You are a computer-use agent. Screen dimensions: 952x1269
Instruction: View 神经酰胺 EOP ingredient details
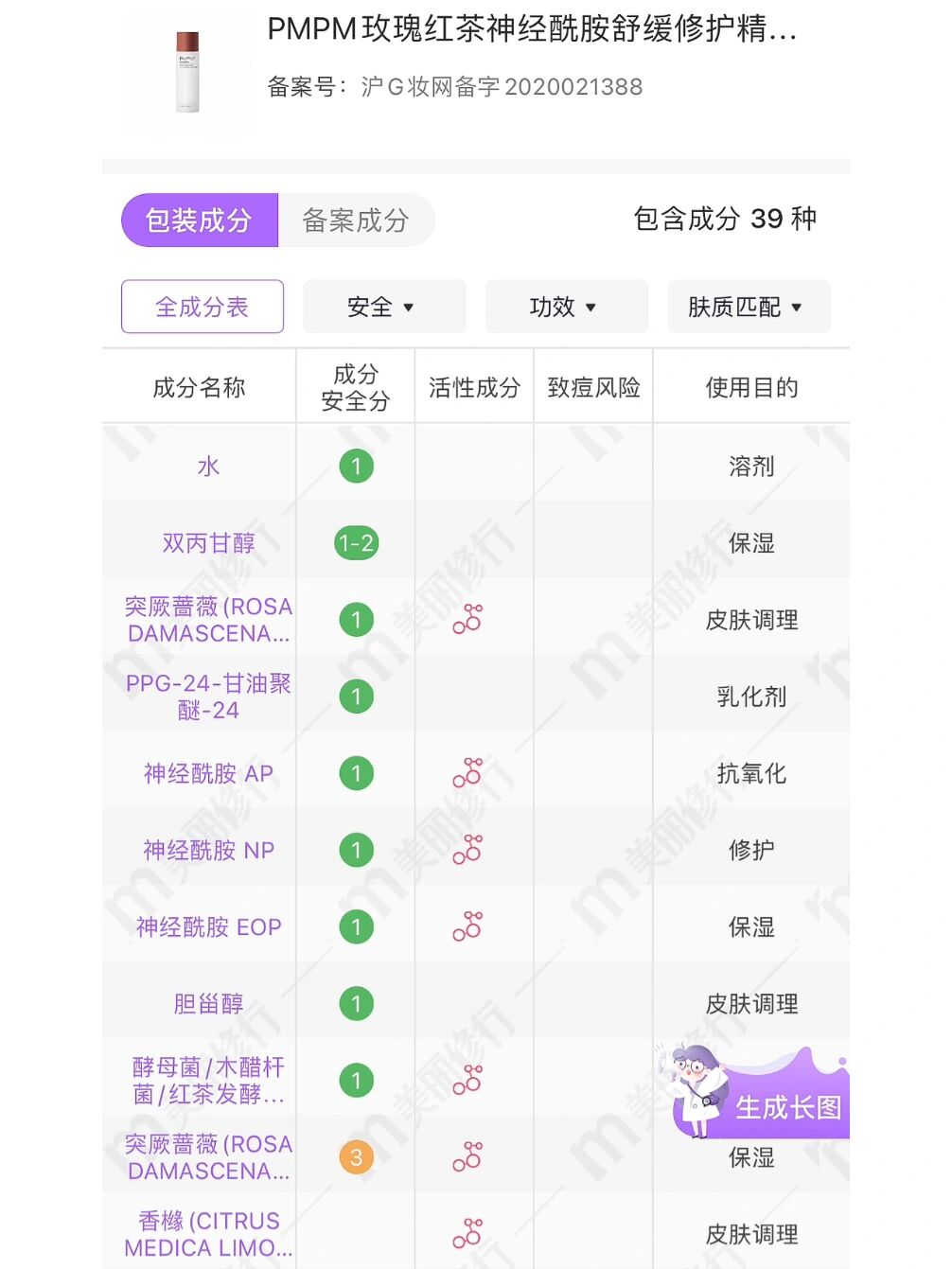click(x=208, y=926)
